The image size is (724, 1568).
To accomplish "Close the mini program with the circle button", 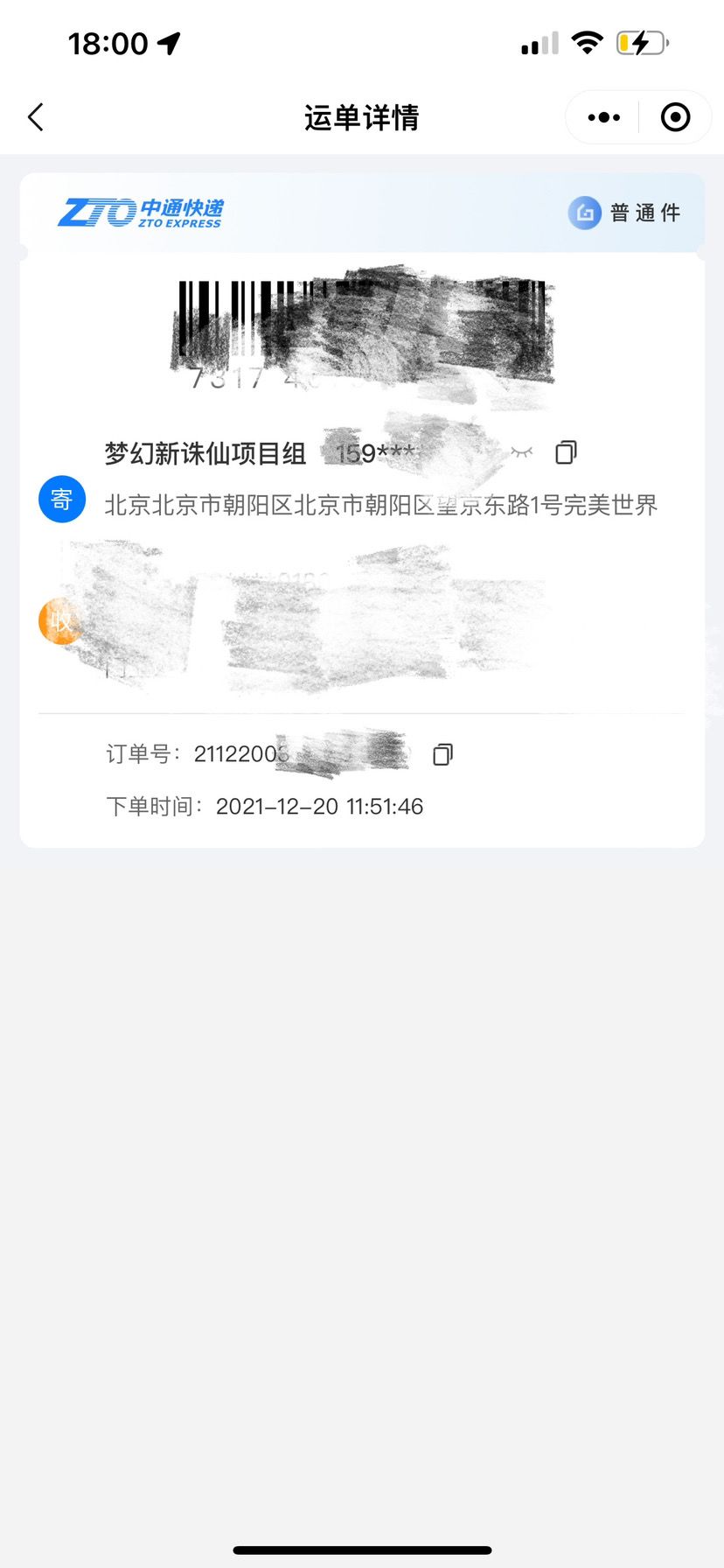I will [675, 117].
